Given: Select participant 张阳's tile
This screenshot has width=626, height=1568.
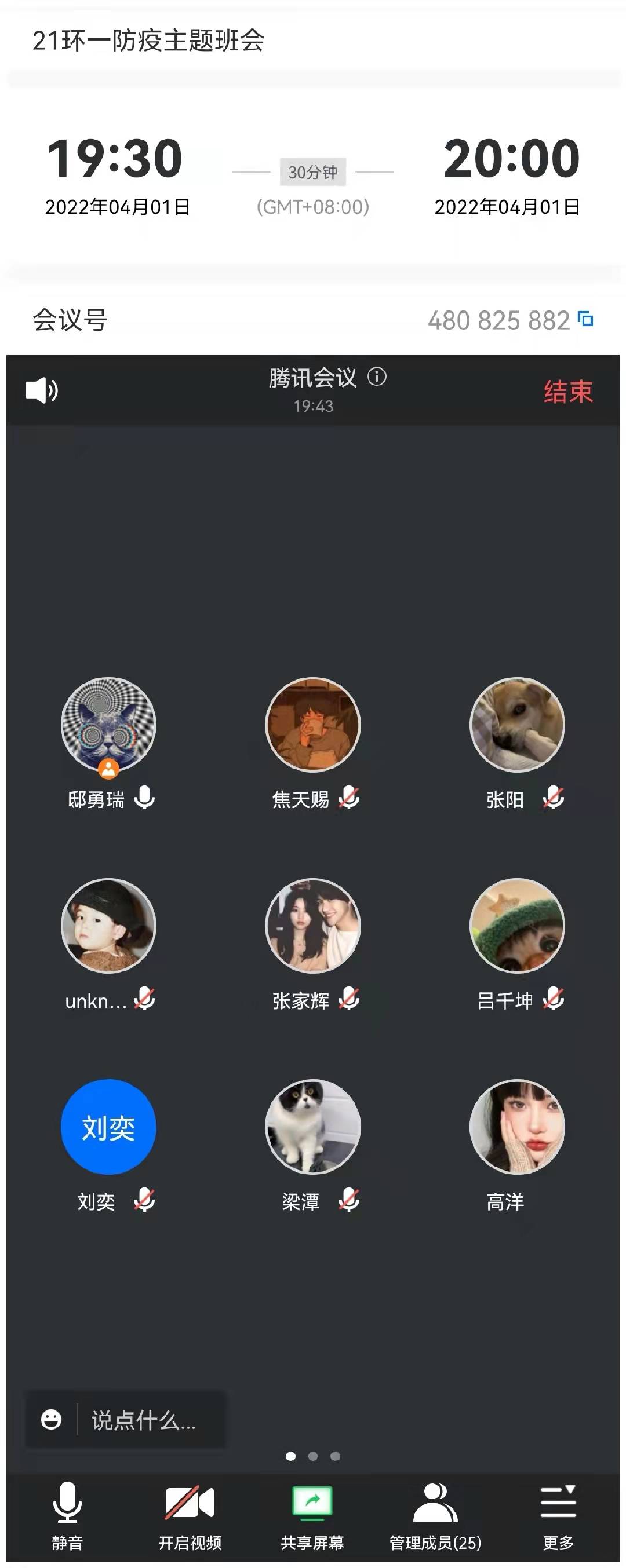Looking at the screenshot, I should click(517, 725).
